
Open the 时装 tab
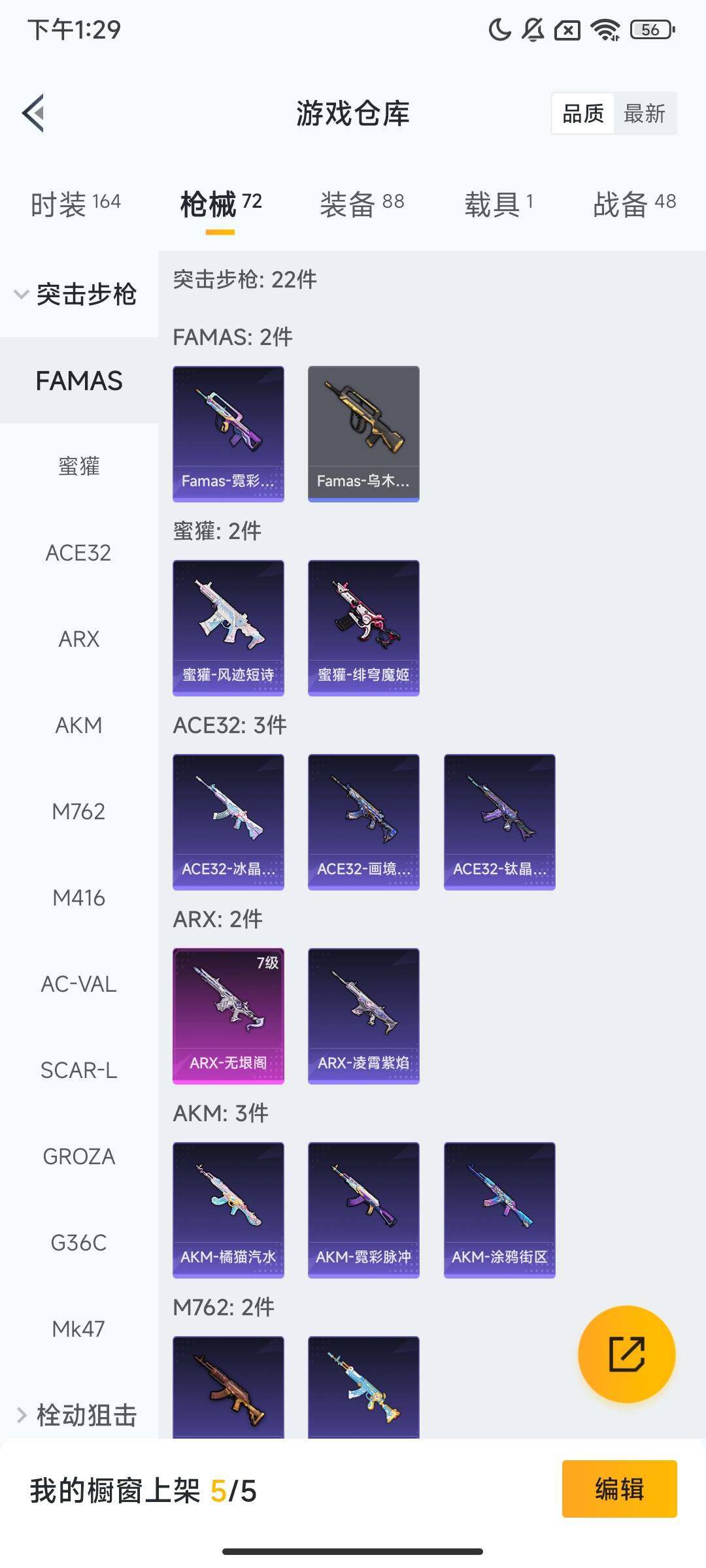(75, 203)
